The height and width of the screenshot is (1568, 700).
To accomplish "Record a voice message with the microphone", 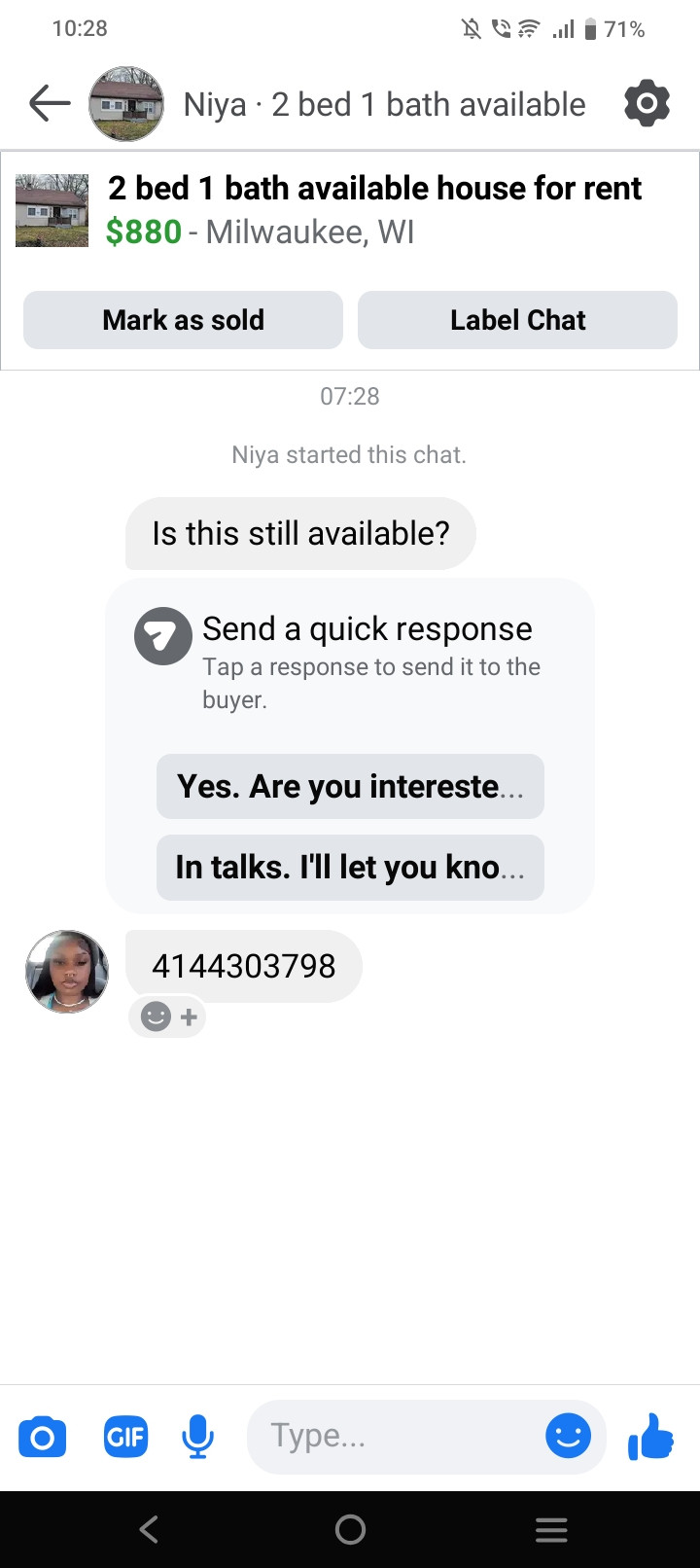I will pos(197,1437).
